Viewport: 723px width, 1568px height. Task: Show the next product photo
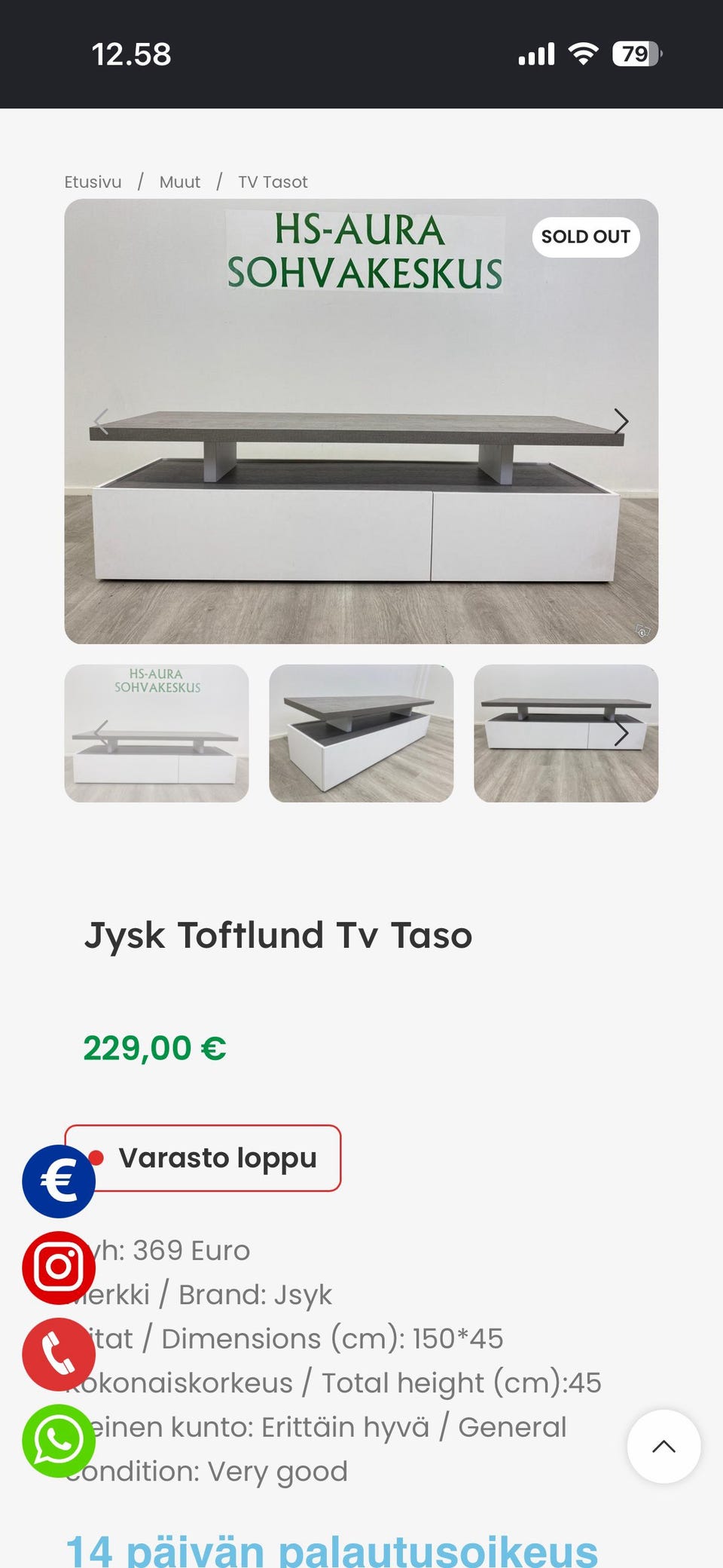click(621, 421)
